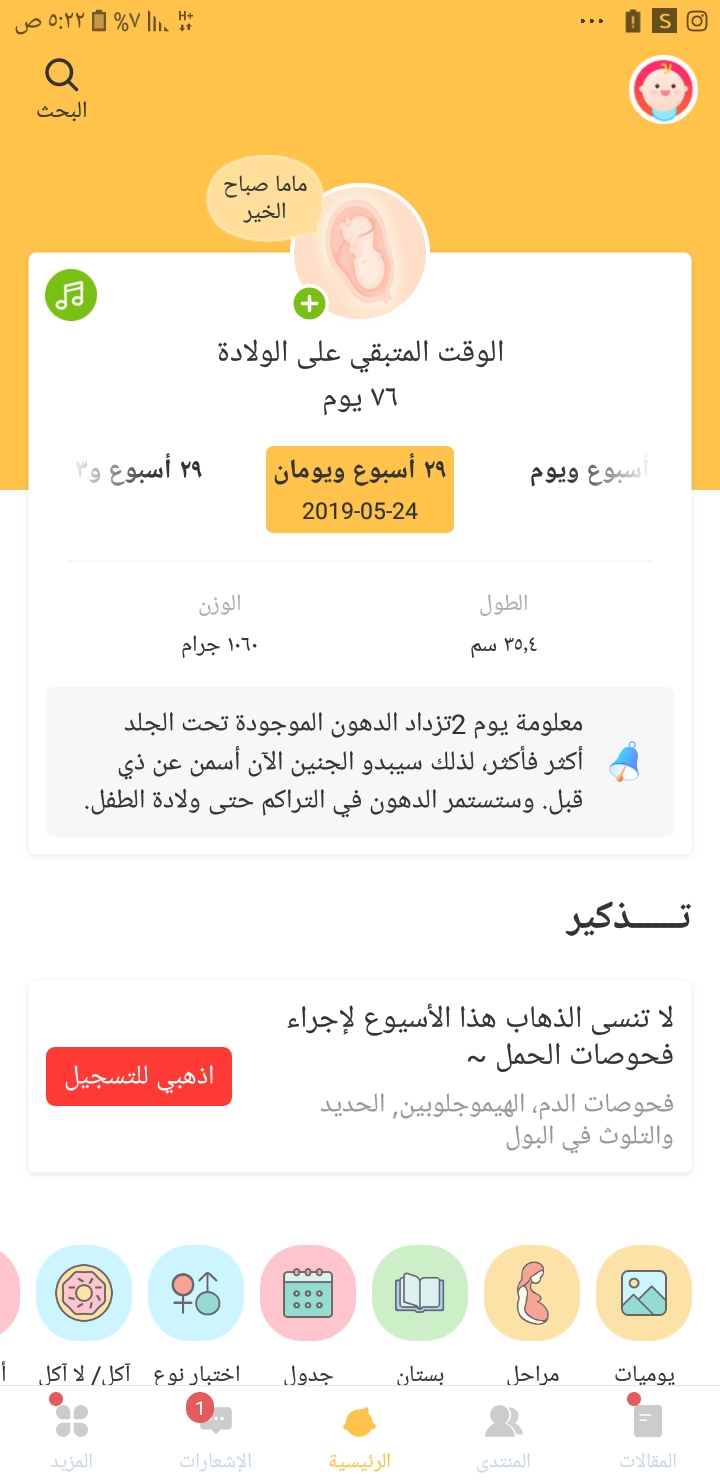Tap the green music note icon

[71, 295]
